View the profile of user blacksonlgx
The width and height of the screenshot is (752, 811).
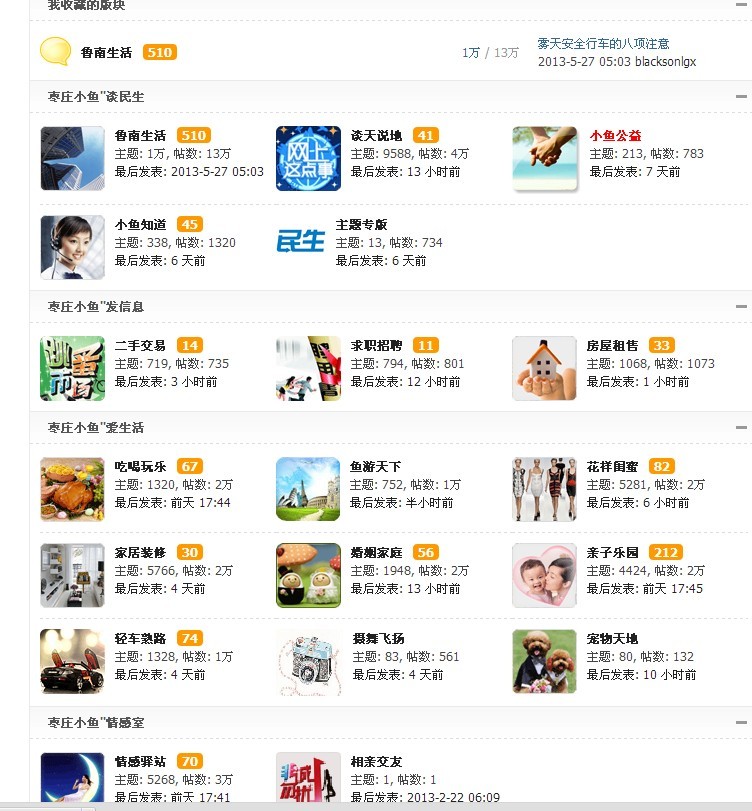(665, 62)
